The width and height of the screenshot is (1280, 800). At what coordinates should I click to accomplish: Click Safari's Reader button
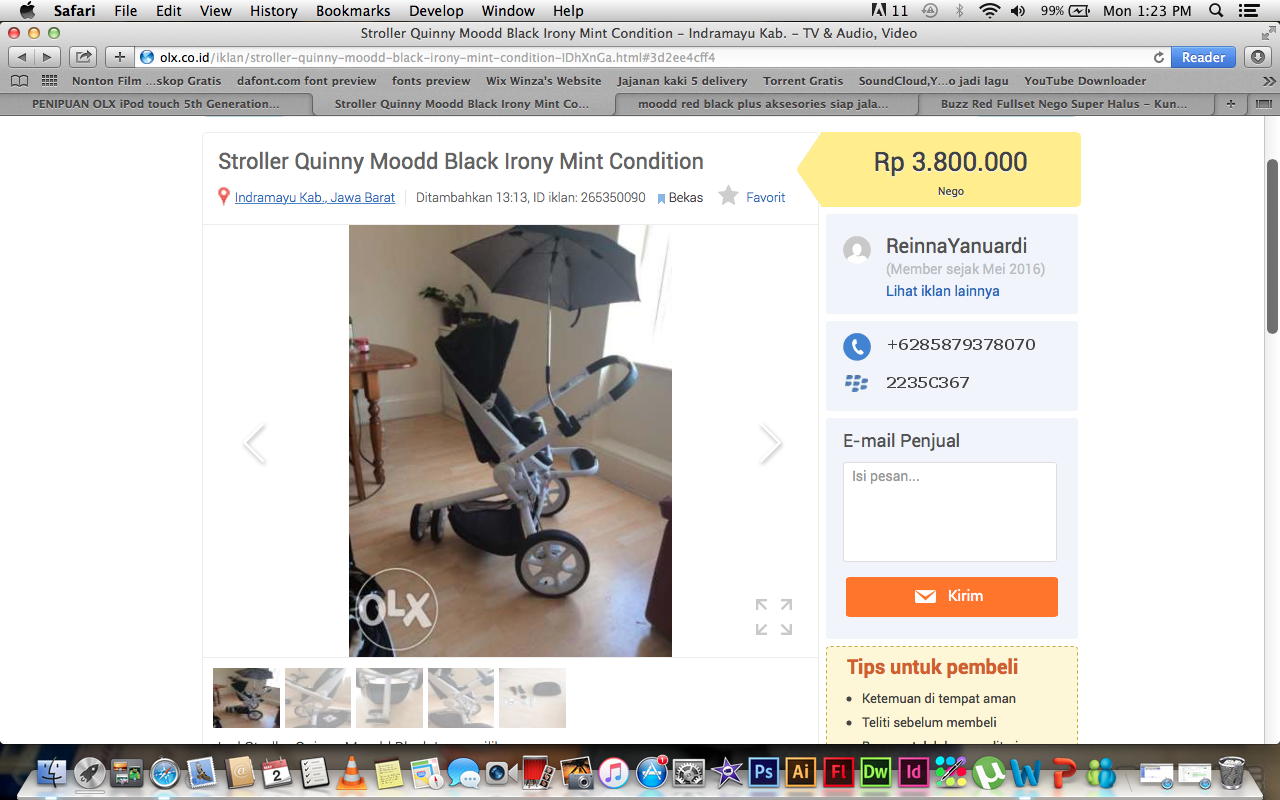click(1203, 57)
